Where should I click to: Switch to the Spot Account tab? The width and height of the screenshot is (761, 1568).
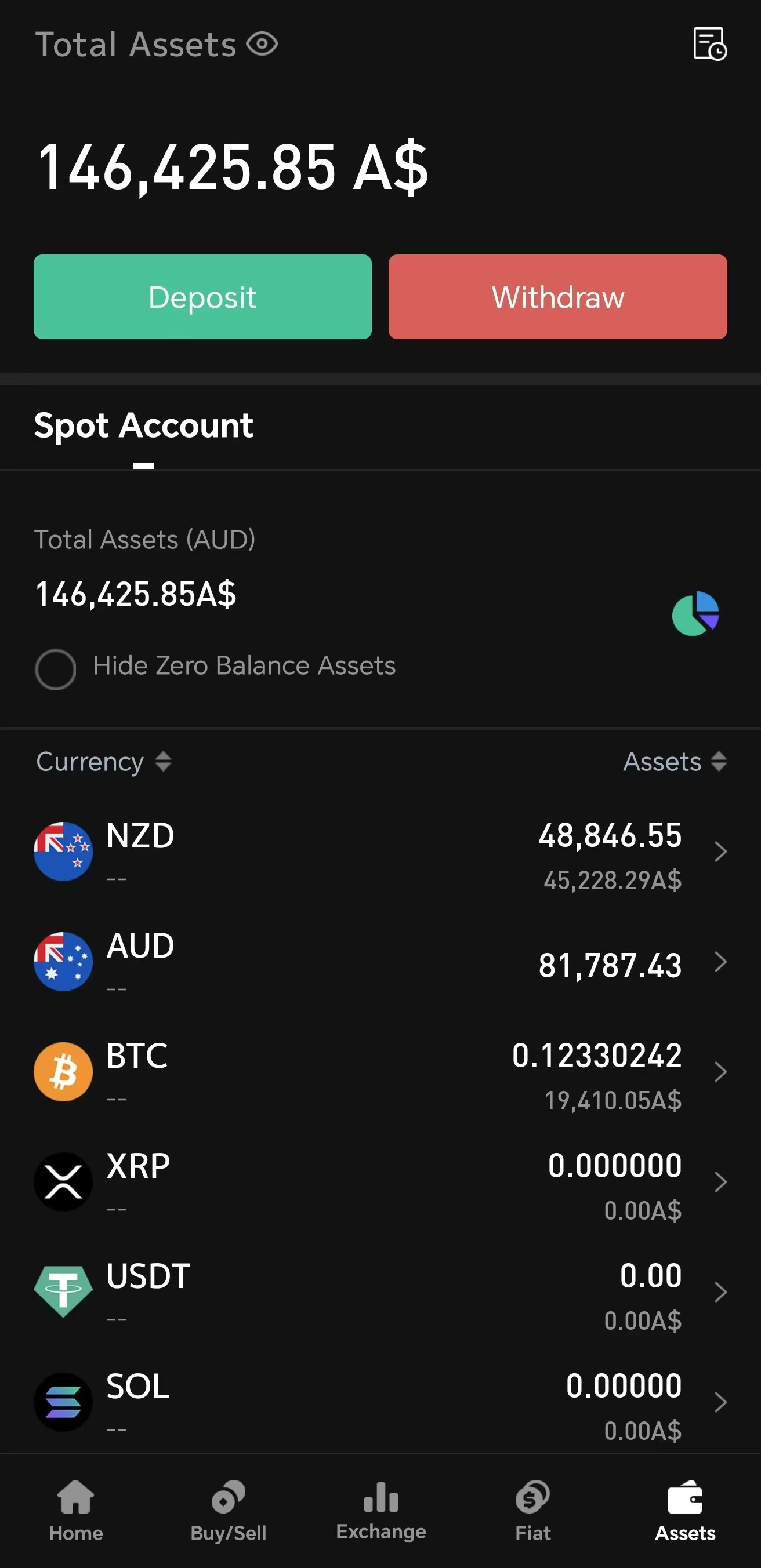(x=143, y=425)
